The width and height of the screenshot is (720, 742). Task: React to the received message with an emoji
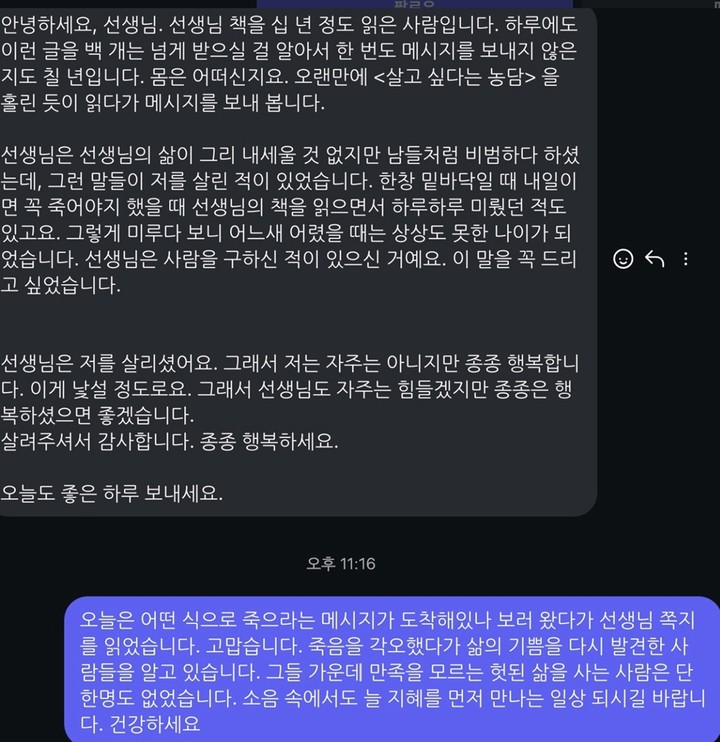(x=622, y=259)
